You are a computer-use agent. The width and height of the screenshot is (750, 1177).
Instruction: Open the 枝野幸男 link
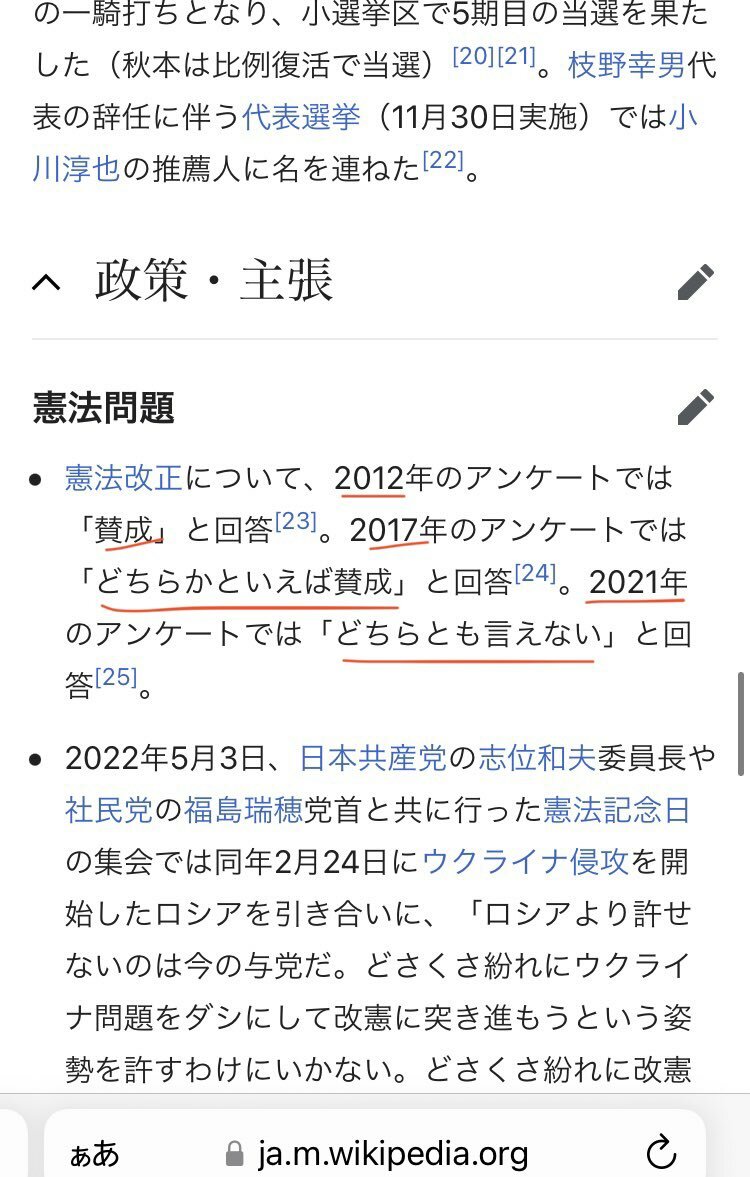coord(626,67)
